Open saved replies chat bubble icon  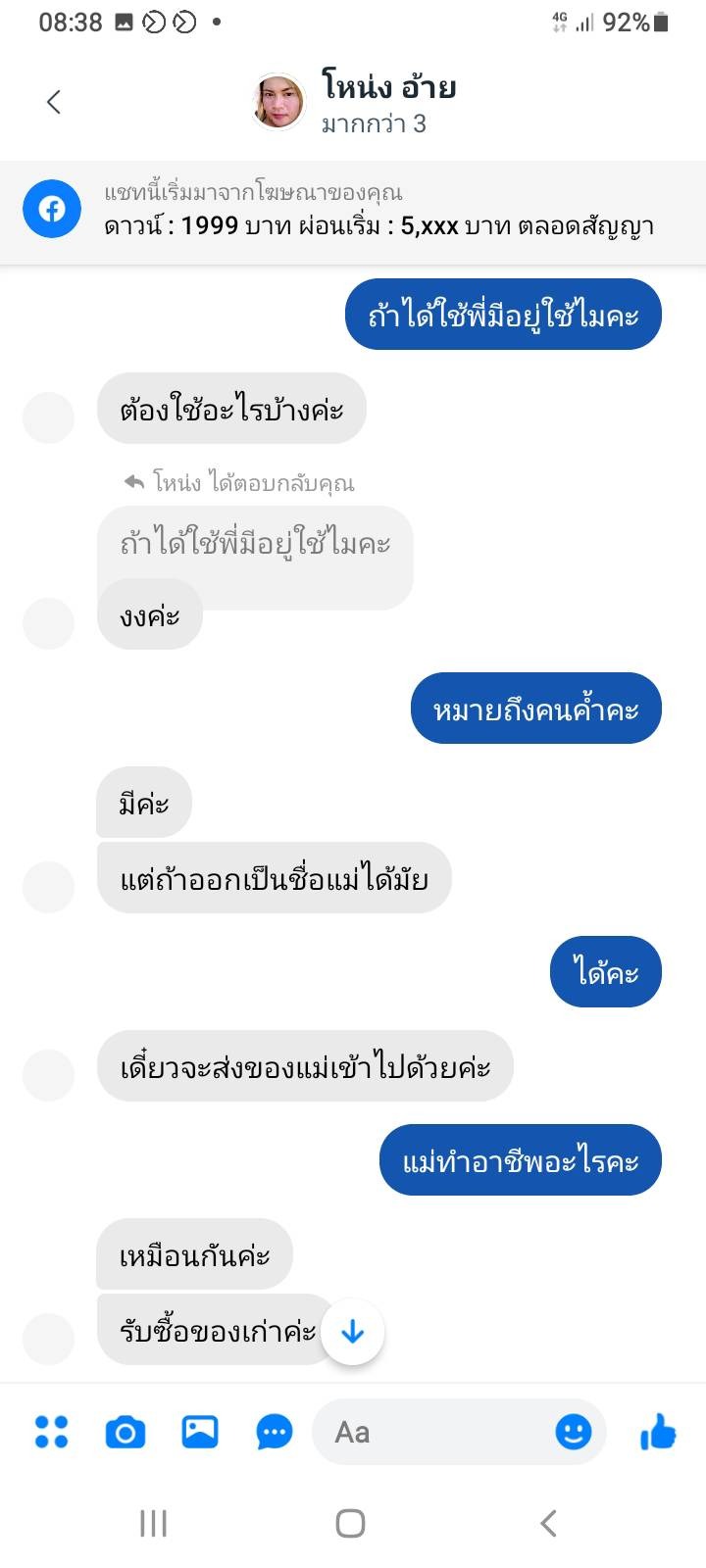click(274, 1432)
